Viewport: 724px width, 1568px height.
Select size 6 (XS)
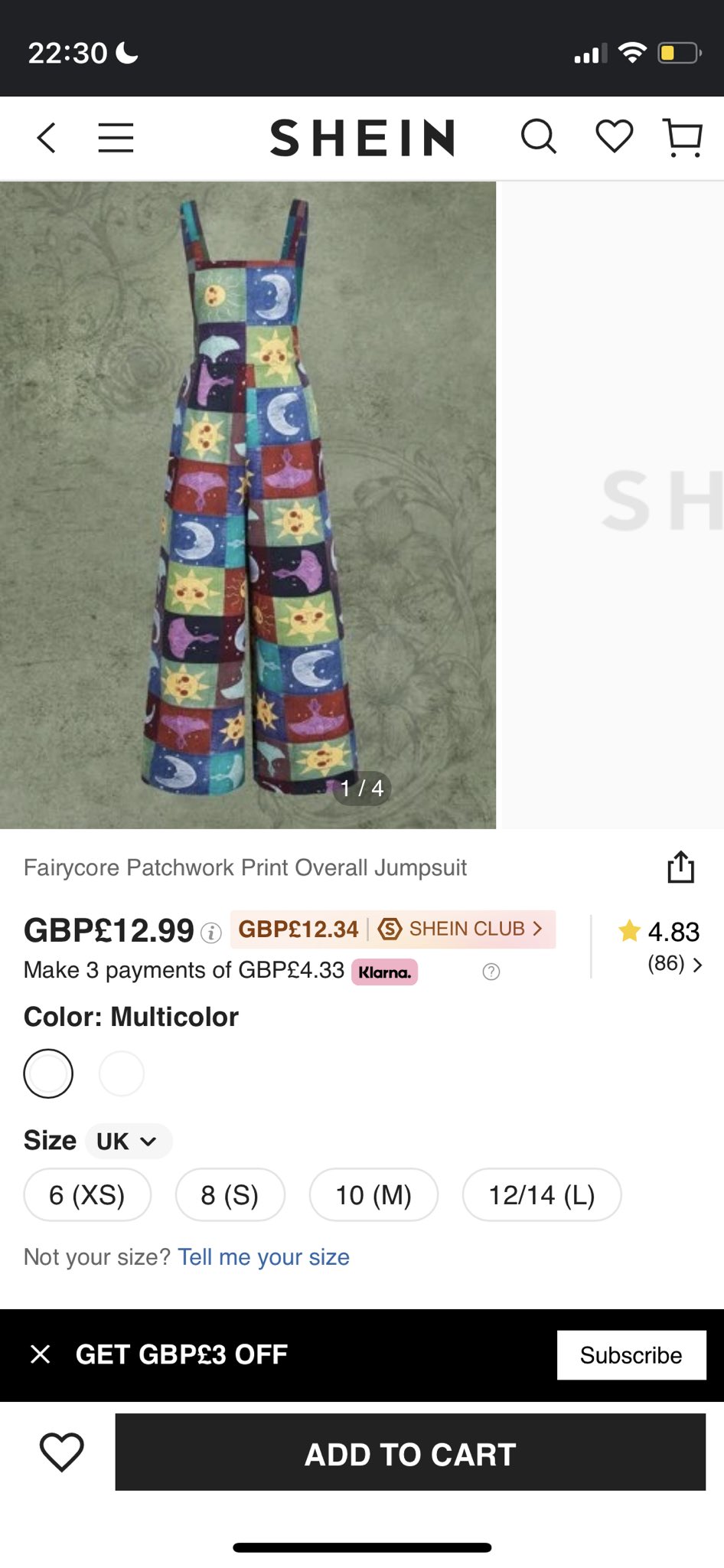(x=87, y=1194)
